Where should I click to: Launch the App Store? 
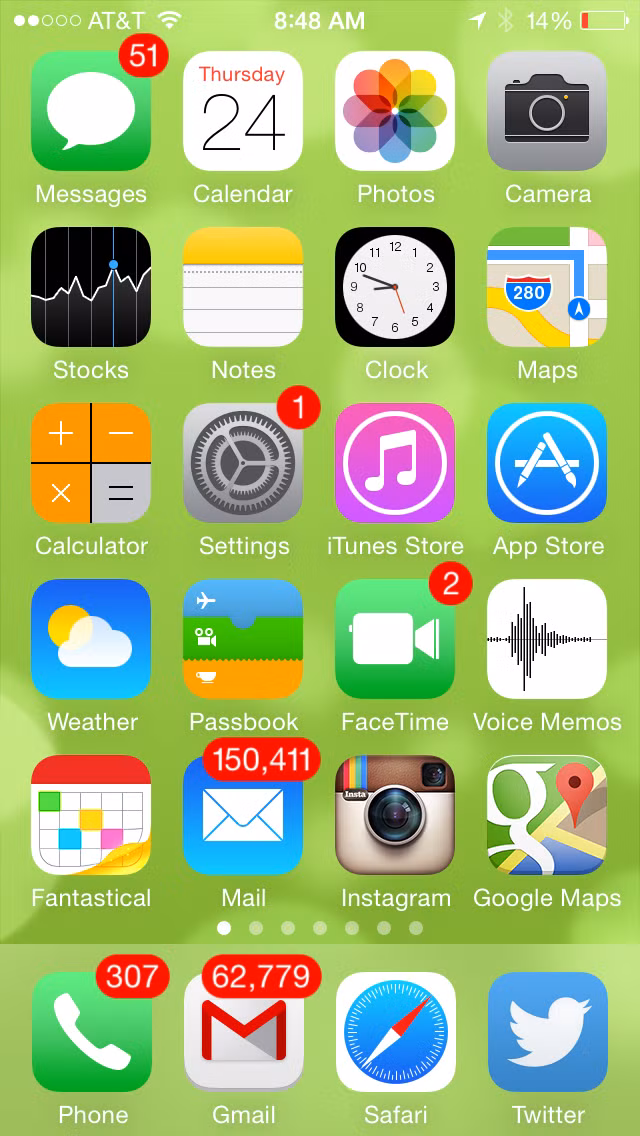(x=547, y=463)
